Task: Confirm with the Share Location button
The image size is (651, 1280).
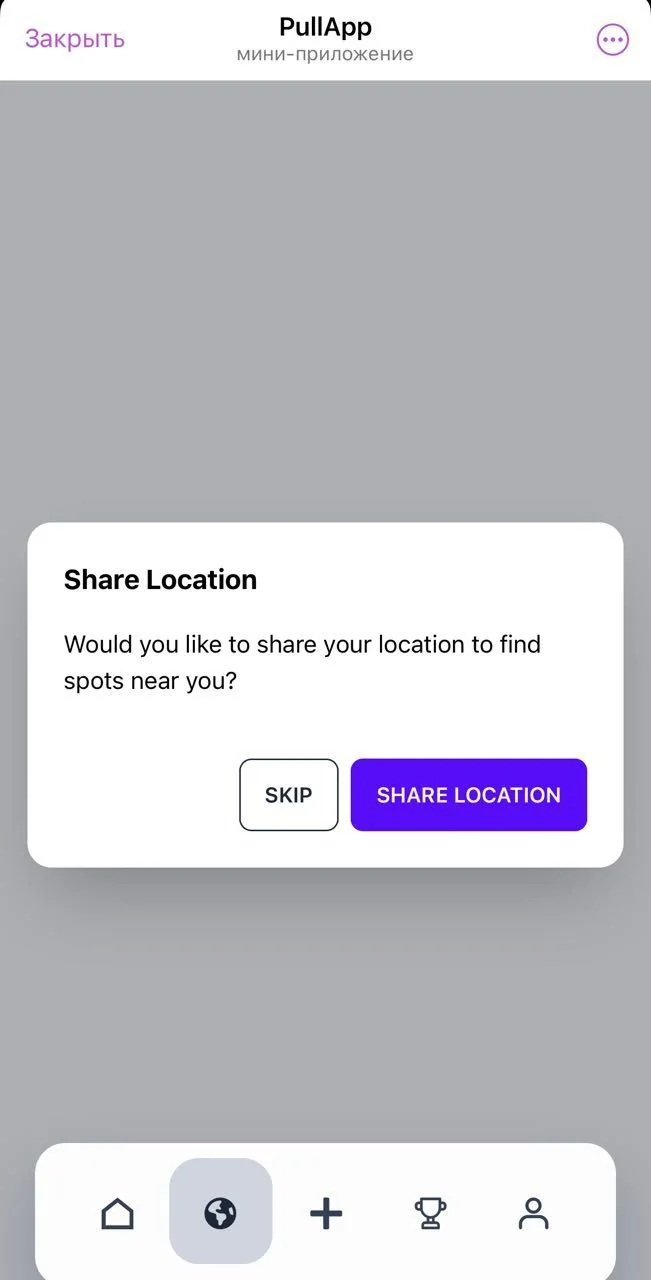Action: [x=469, y=795]
